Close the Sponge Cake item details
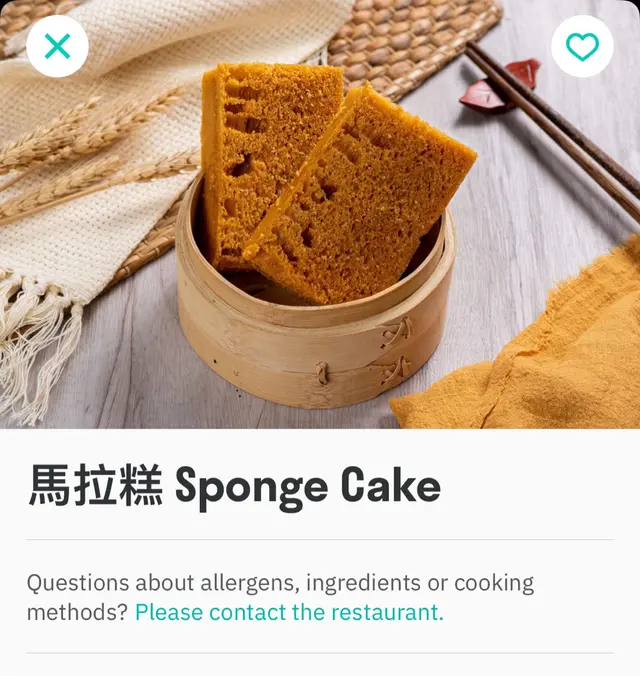Image resolution: width=640 pixels, height=676 pixels. [57, 47]
